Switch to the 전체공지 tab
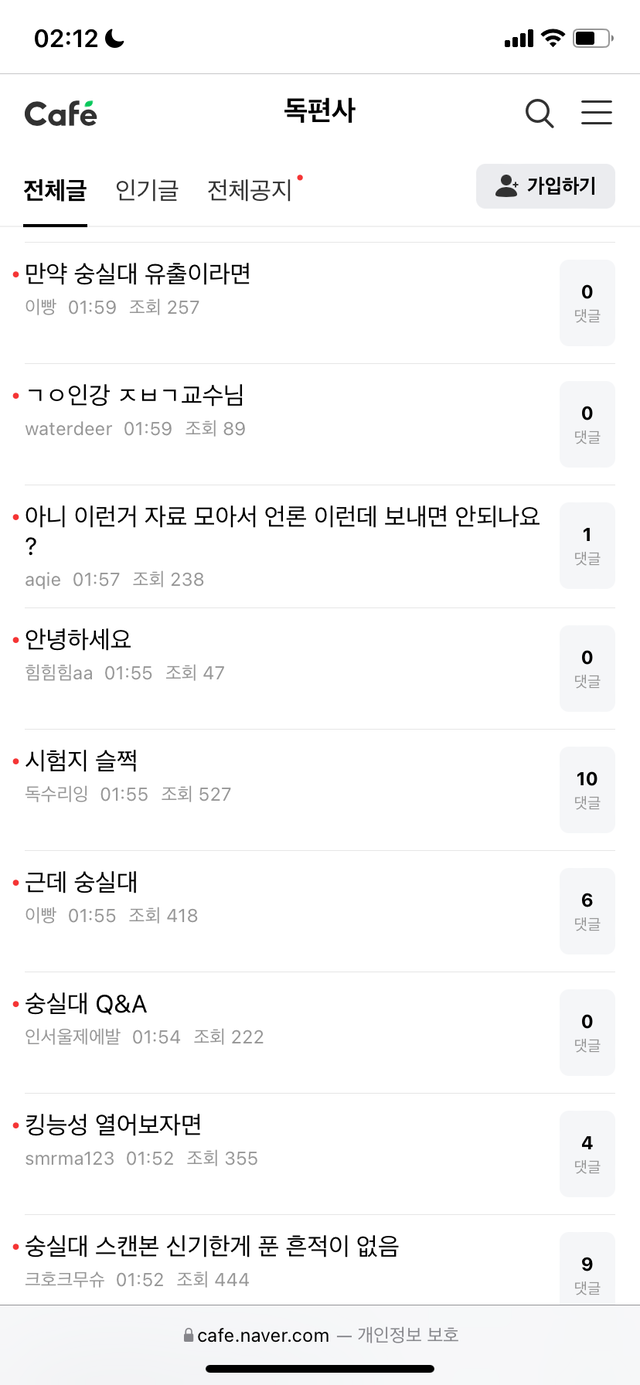 tap(250, 189)
